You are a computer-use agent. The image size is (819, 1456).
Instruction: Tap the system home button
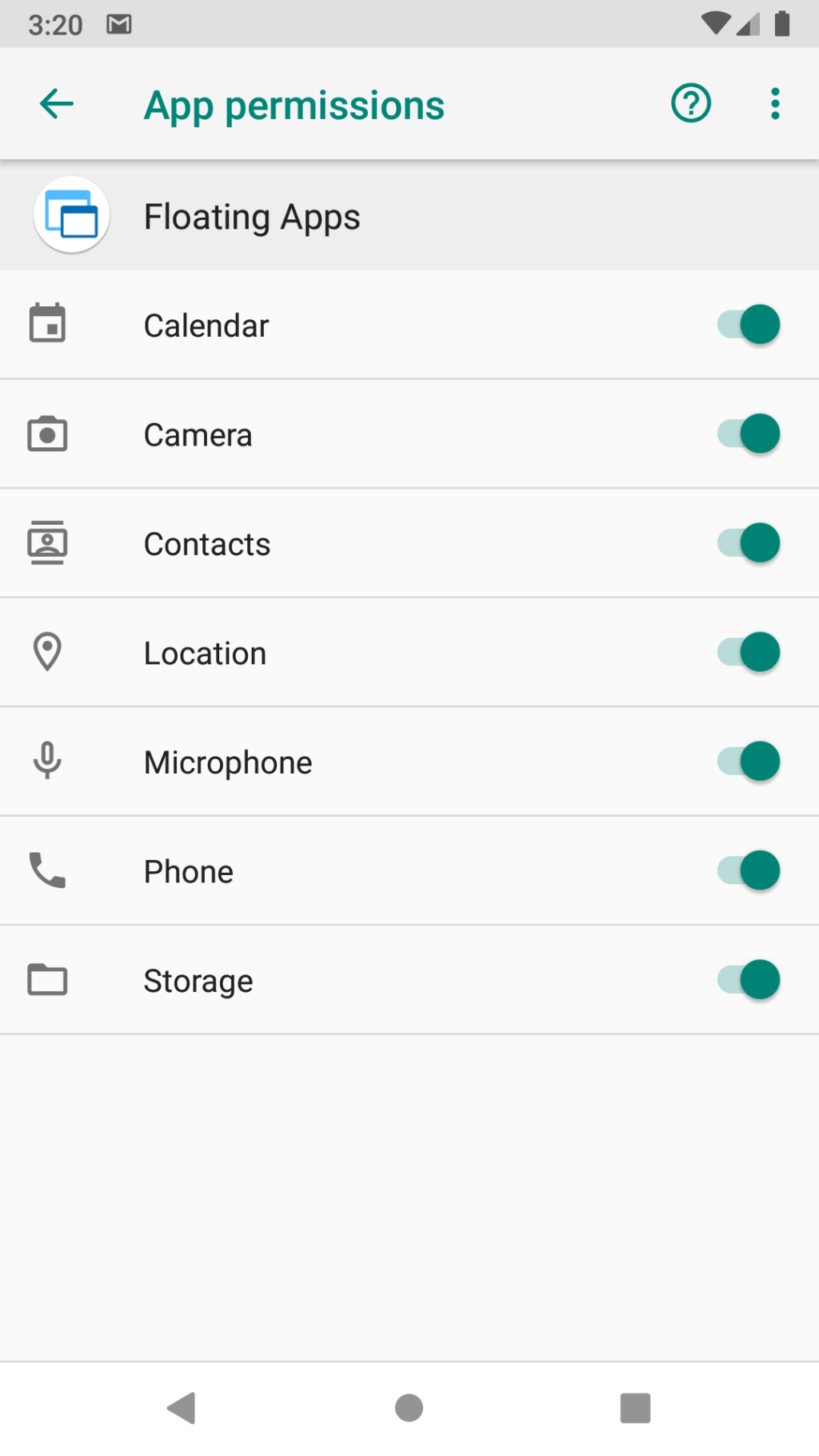409,1408
